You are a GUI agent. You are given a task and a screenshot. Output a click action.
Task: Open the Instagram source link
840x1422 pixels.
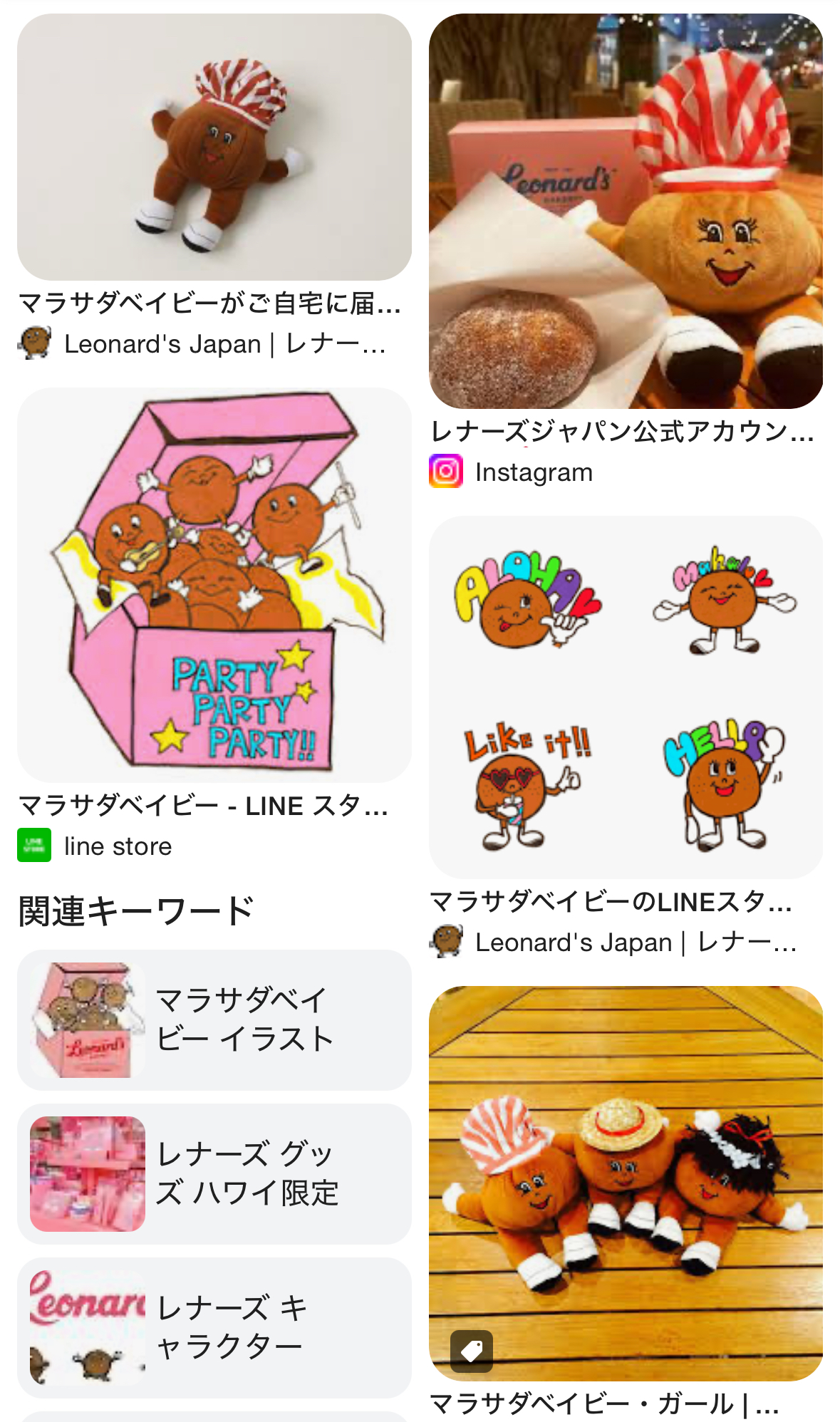533,472
